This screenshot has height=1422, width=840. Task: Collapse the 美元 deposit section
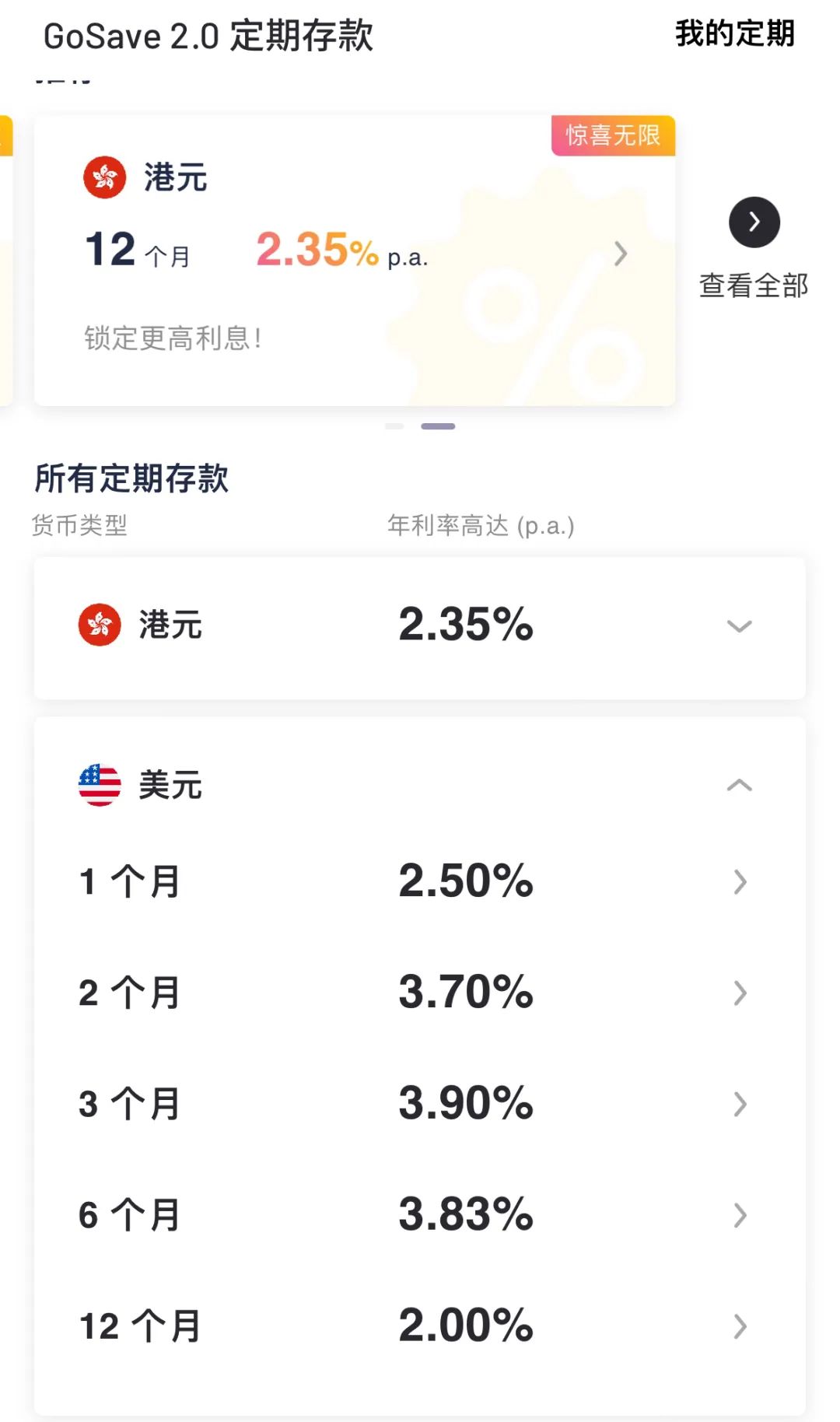tap(420, 785)
